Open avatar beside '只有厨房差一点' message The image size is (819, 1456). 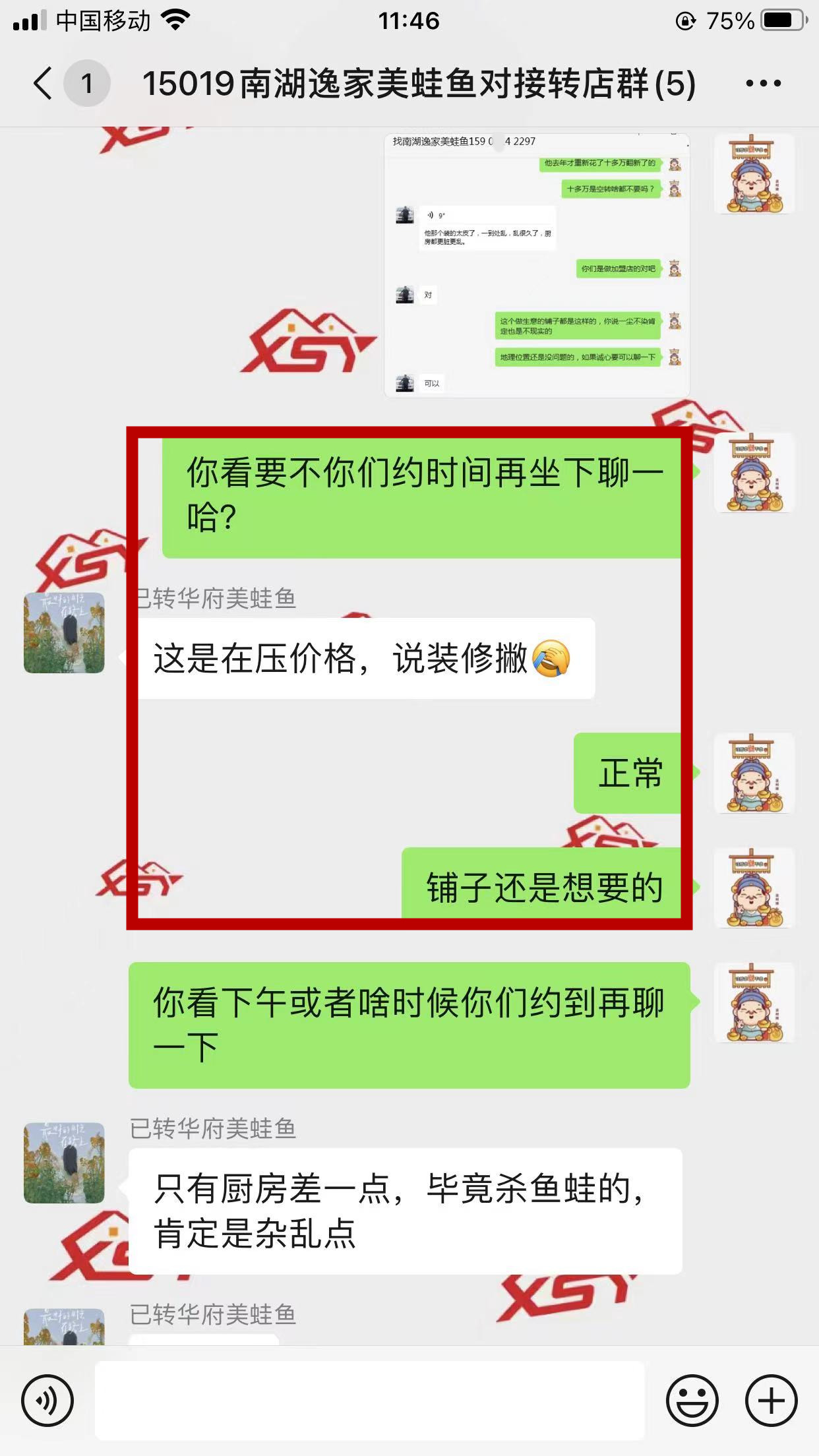tap(64, 1163)
